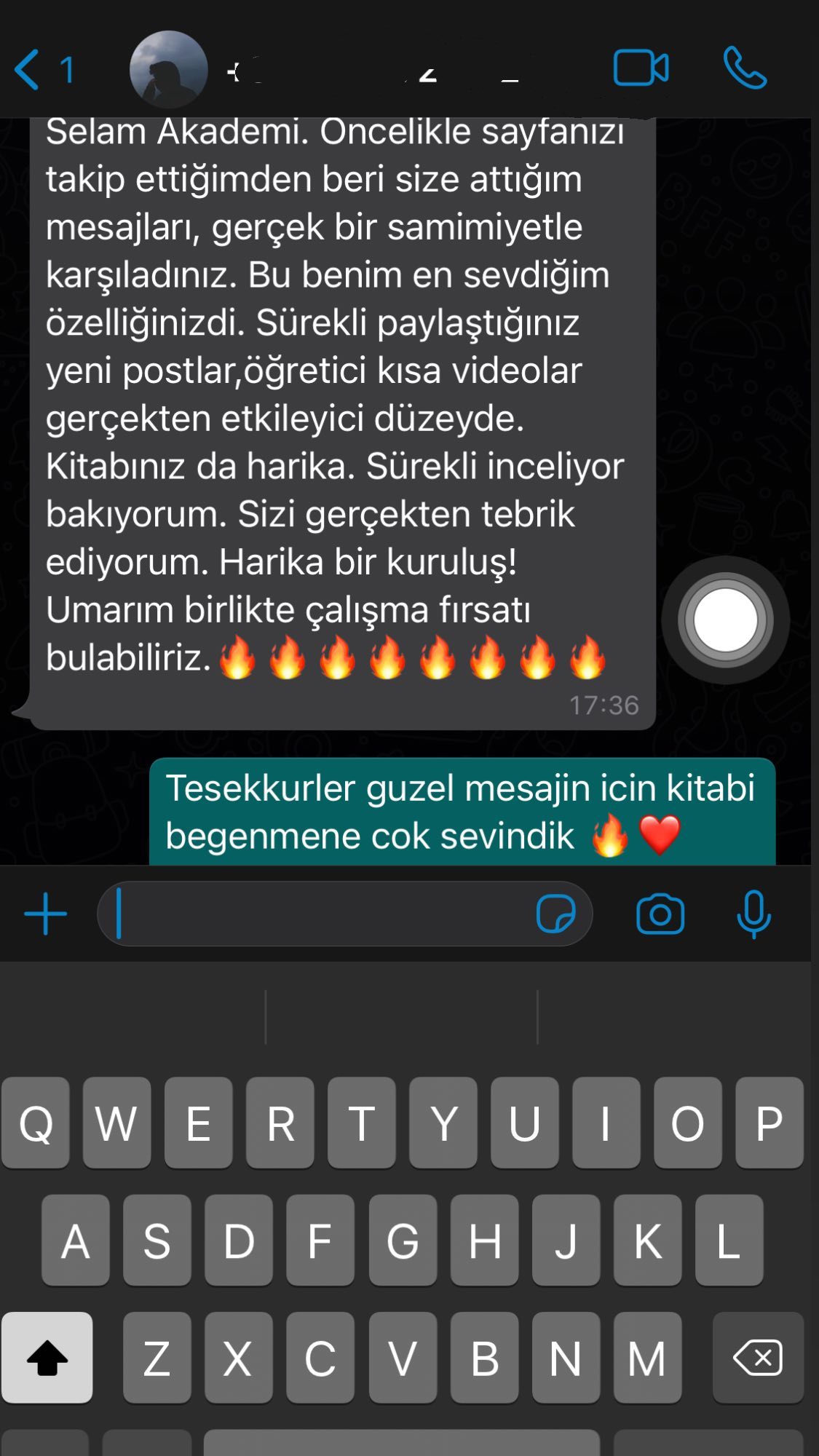This screenshot has height=1456, width=819.
Task: Go back to the chat list
Action: click(x=44, y=70)
